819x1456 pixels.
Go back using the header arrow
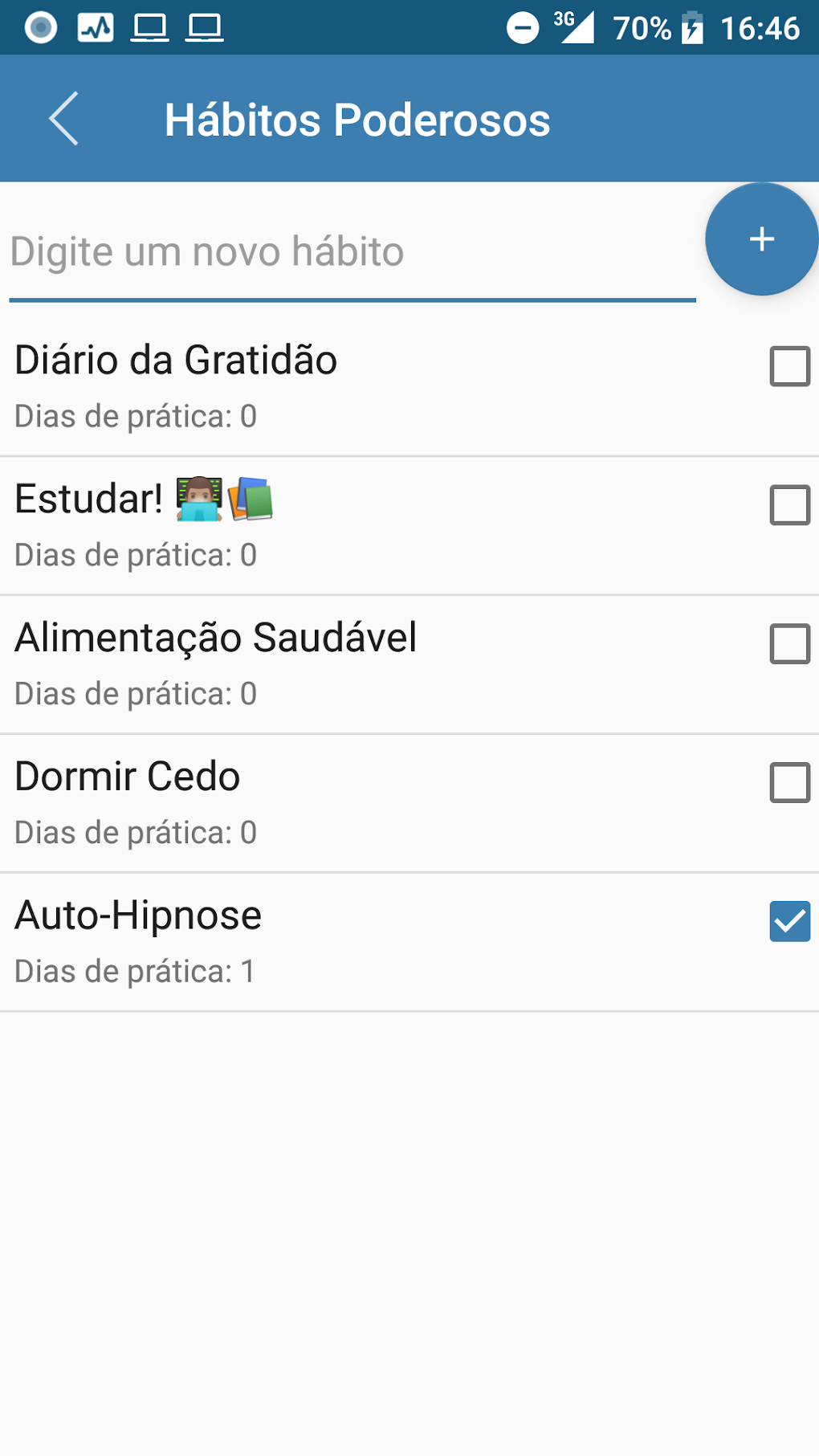pos(63,119)
